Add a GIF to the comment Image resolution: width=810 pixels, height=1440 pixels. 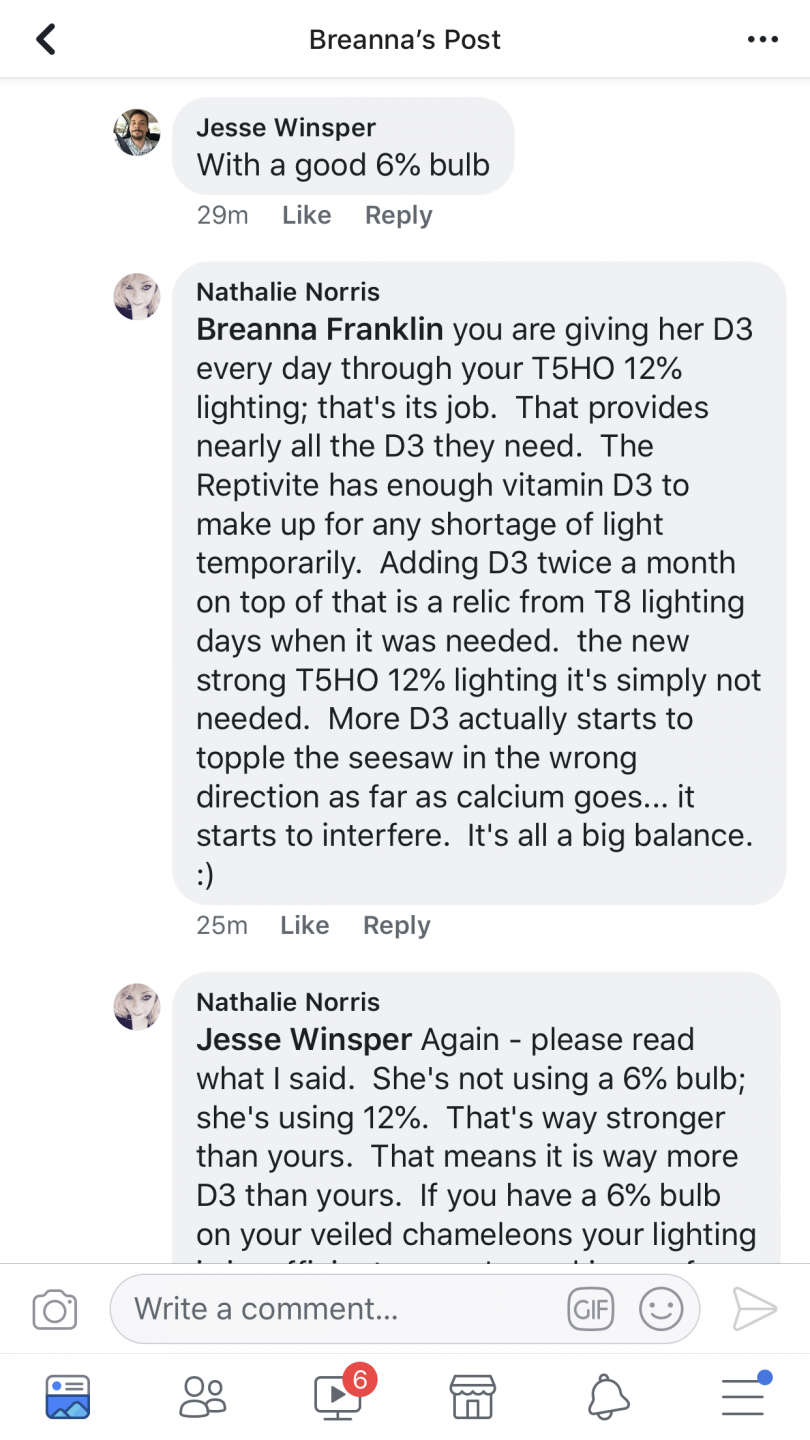(590, 1309)
